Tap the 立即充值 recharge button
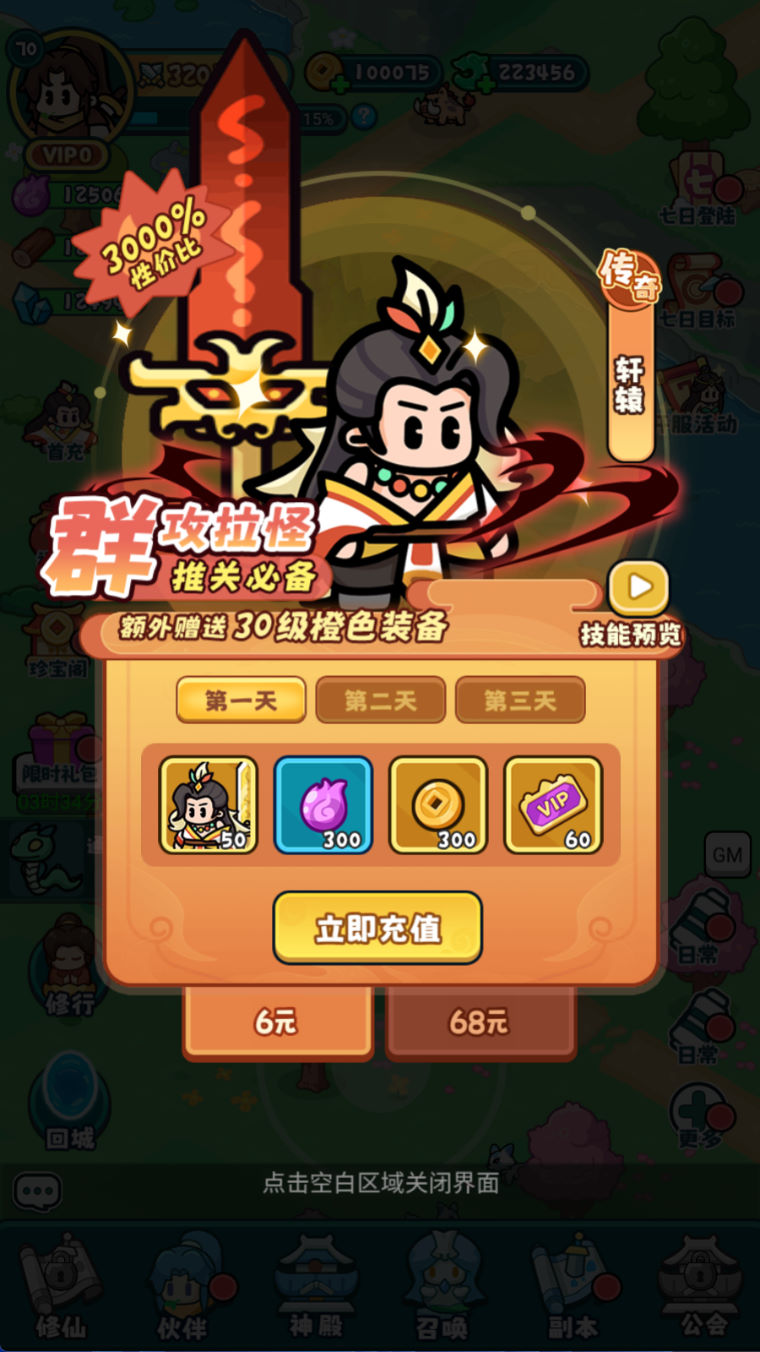Screen dimensions: 760x1352 378,928
